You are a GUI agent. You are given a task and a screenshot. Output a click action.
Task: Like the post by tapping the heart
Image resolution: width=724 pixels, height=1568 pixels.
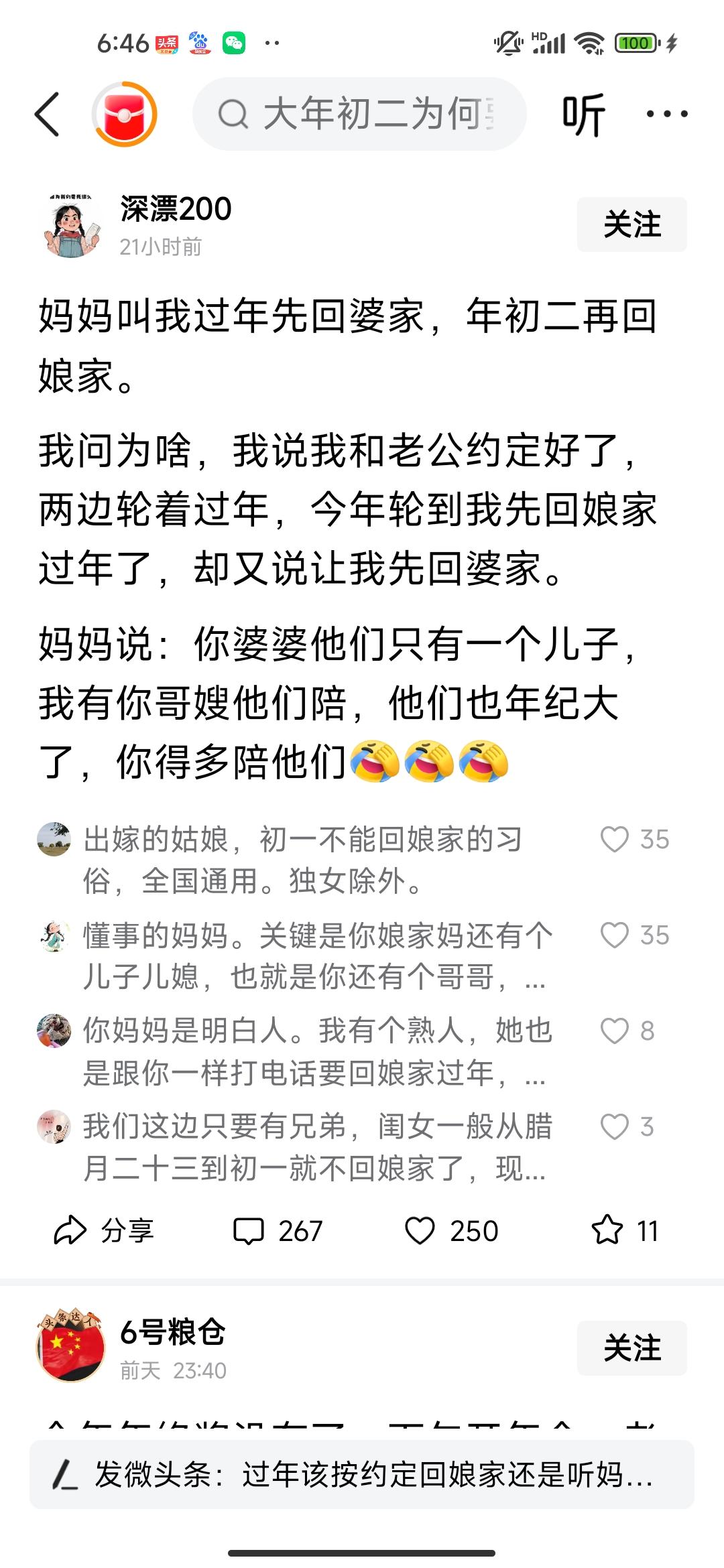pyautogui.click(x=421, y=1228)
